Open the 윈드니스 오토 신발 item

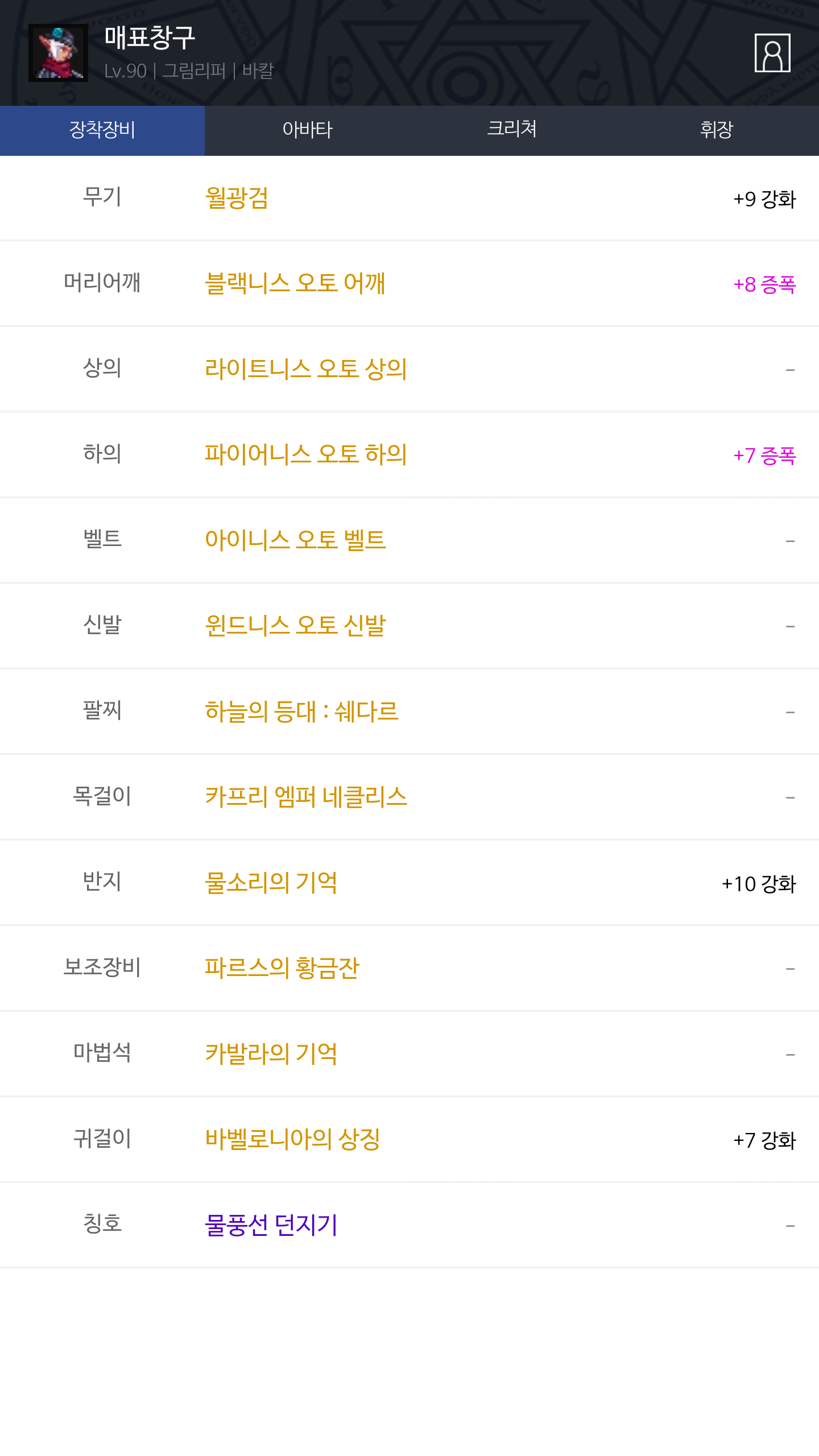(x=295, y=625)
